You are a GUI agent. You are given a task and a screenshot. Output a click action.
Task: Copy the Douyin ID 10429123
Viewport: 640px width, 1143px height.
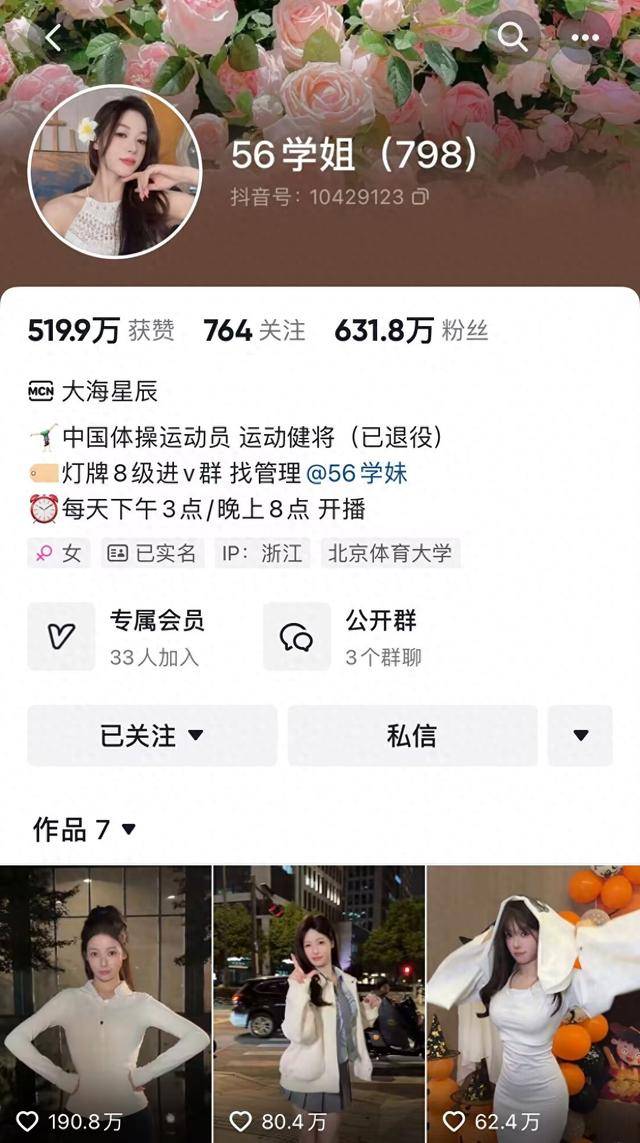pos(420,197)
